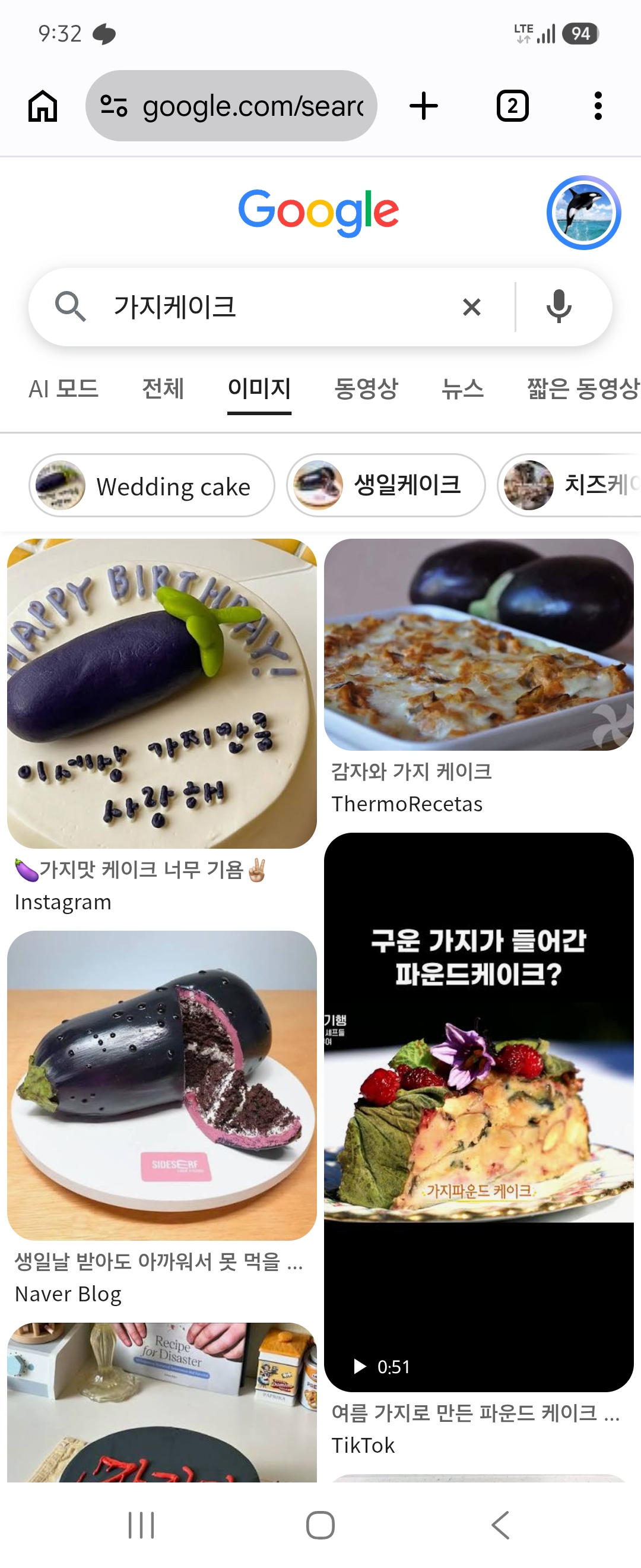Open the tab switcher showing 2 tabs
The height and width of the screenshot is (1568, 641).
coord(512,106)
